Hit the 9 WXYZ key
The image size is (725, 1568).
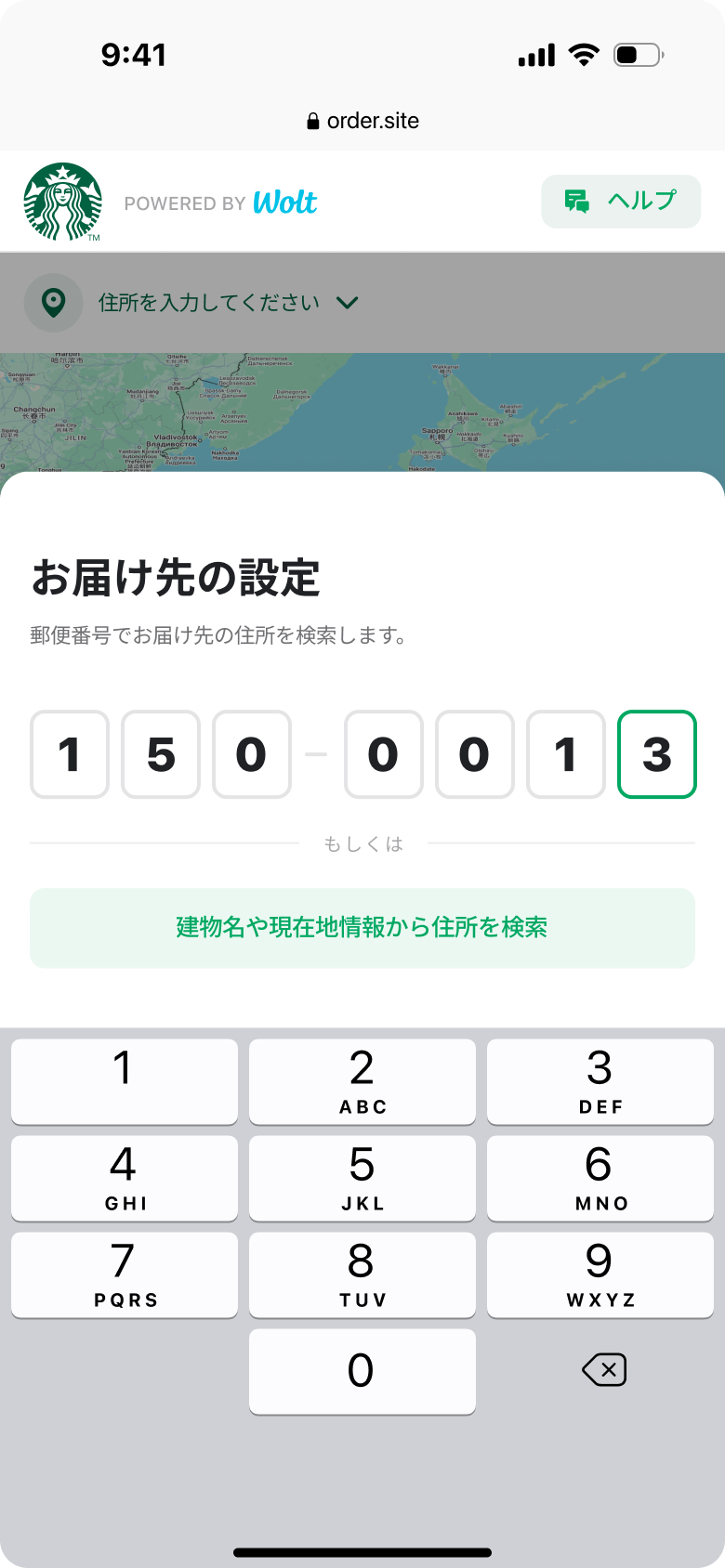(600, 1274)
